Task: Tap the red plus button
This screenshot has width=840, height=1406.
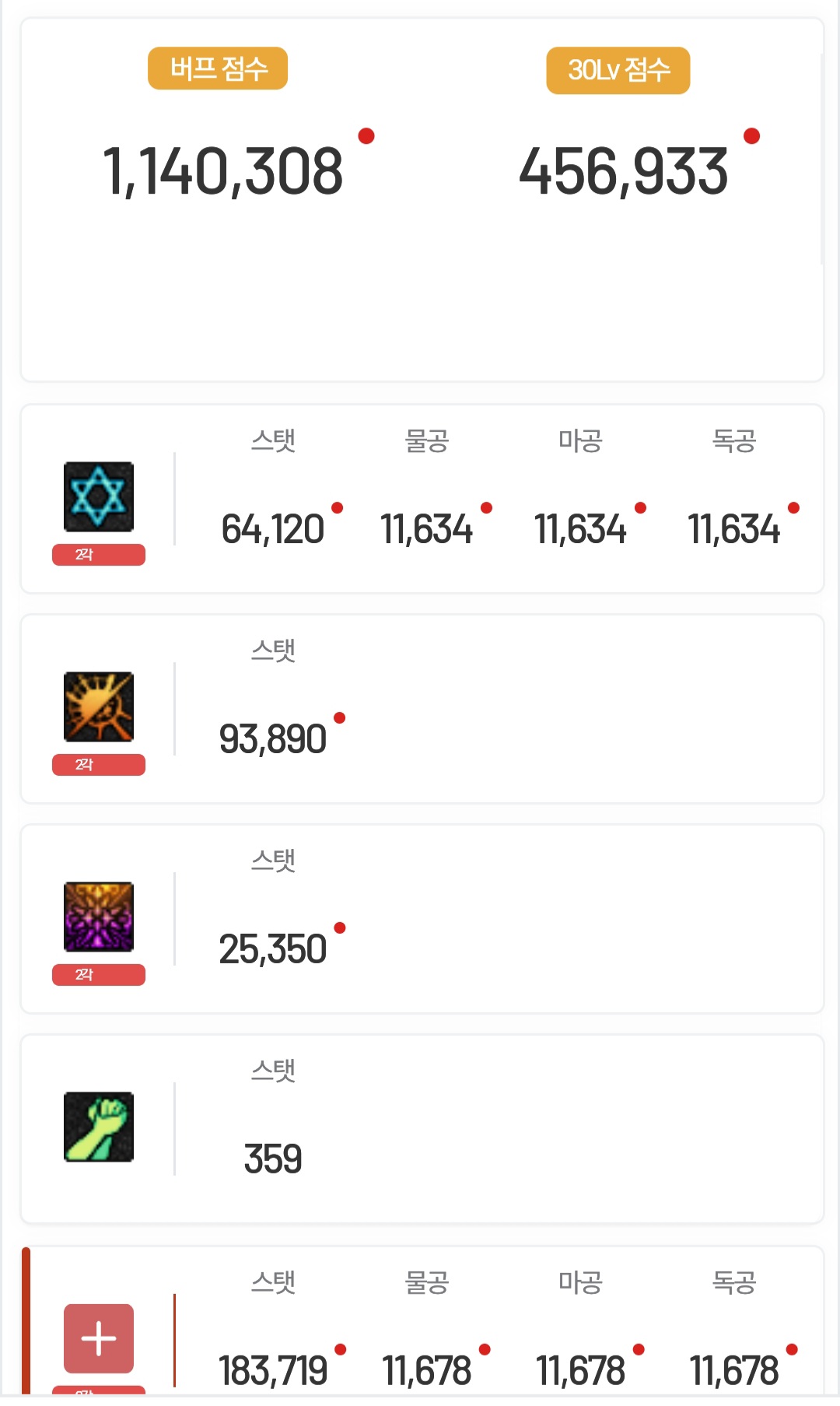Action: tap(99, 1338)
